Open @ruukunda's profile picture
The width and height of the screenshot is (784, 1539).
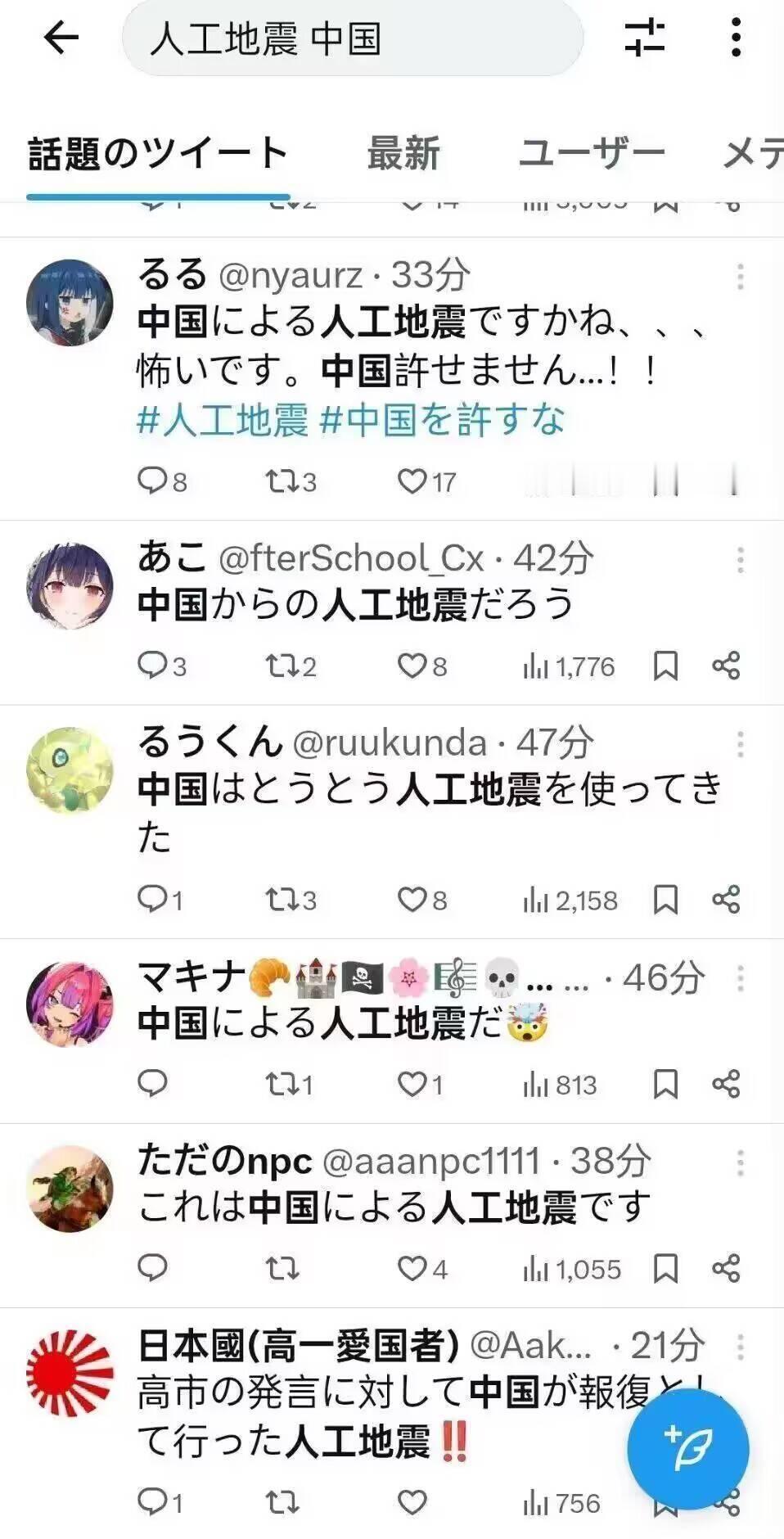click(x=71, y=769)
